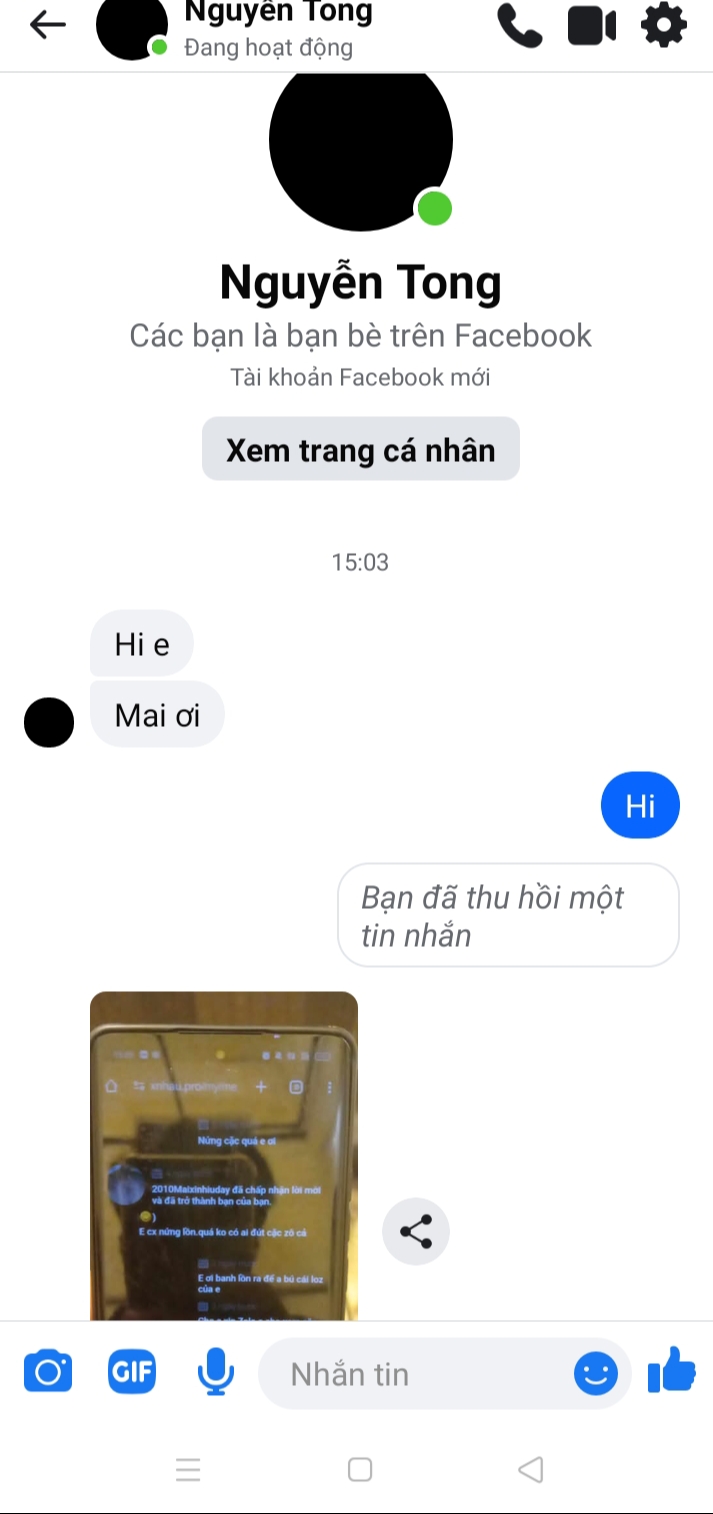Go back using the top-left arrow
Screen dimensions: 713x1514
tap(47, 25)
